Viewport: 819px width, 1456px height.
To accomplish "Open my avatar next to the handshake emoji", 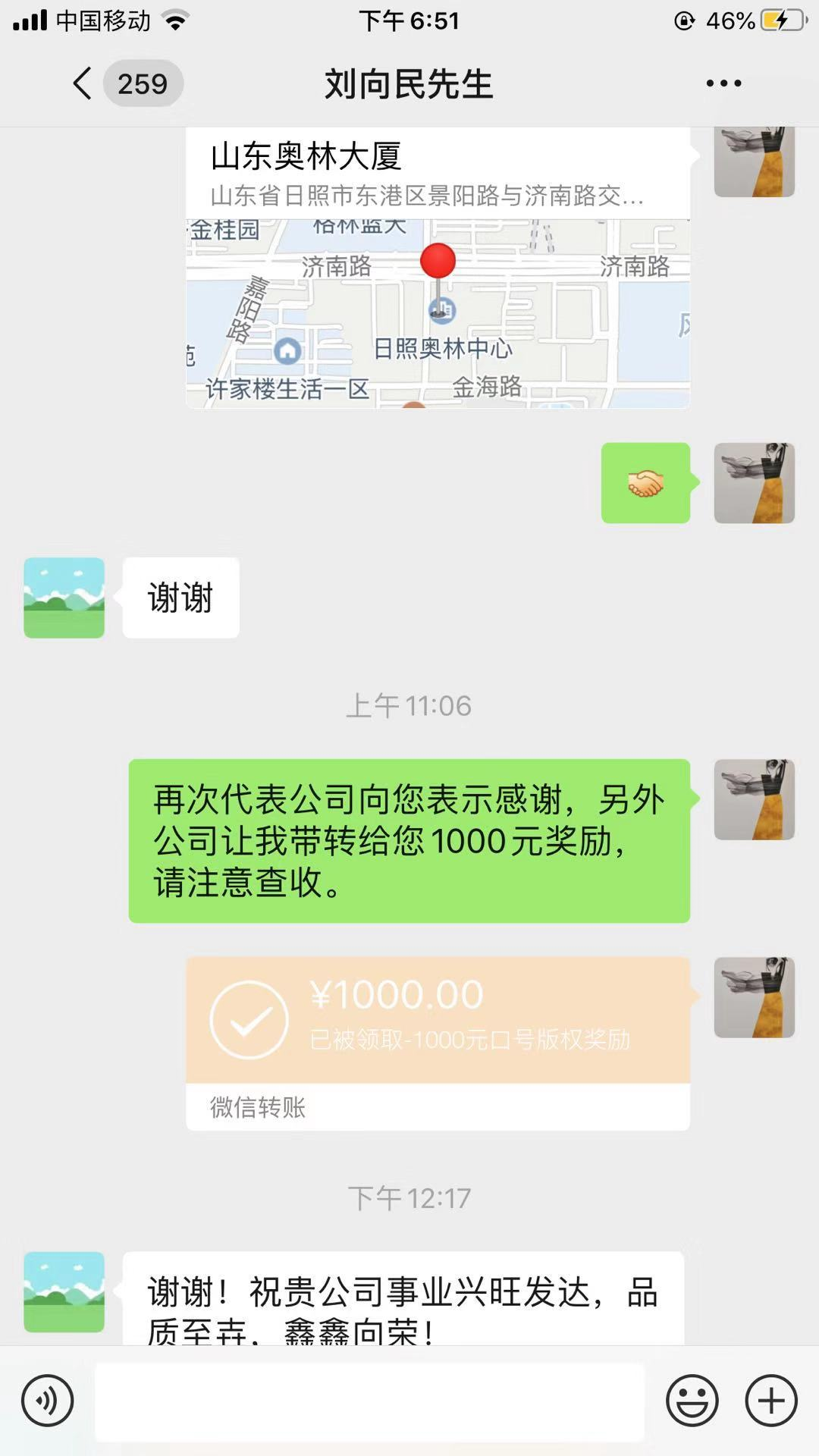I will (754, 483).
